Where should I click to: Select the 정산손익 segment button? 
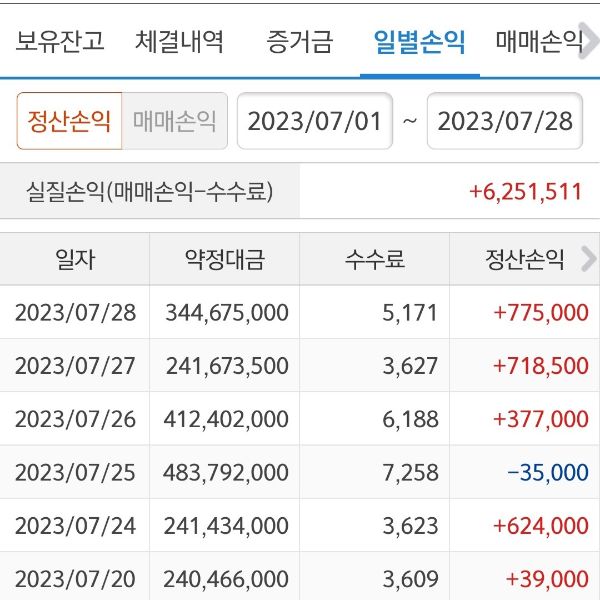coord(69,121)
